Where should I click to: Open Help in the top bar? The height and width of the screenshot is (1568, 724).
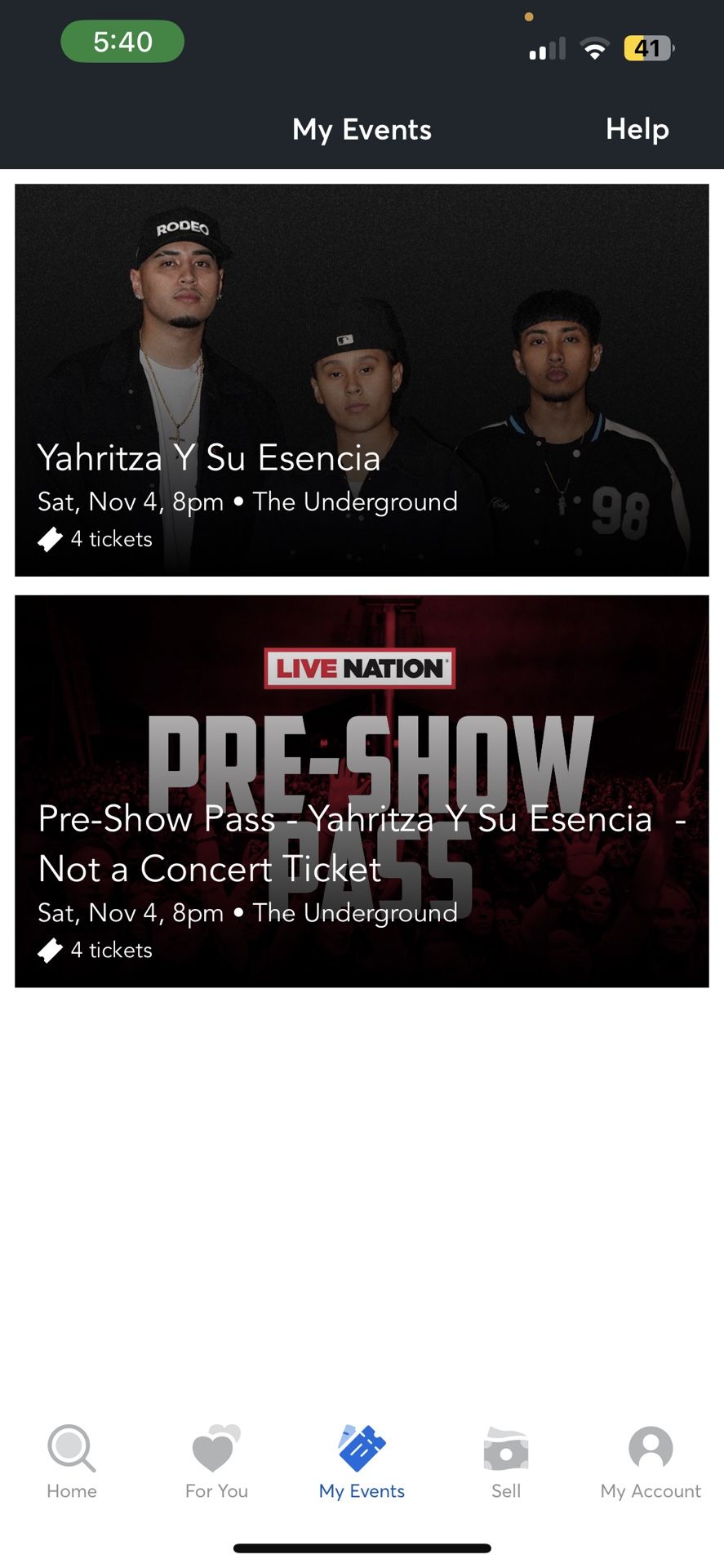coord(637,129)
